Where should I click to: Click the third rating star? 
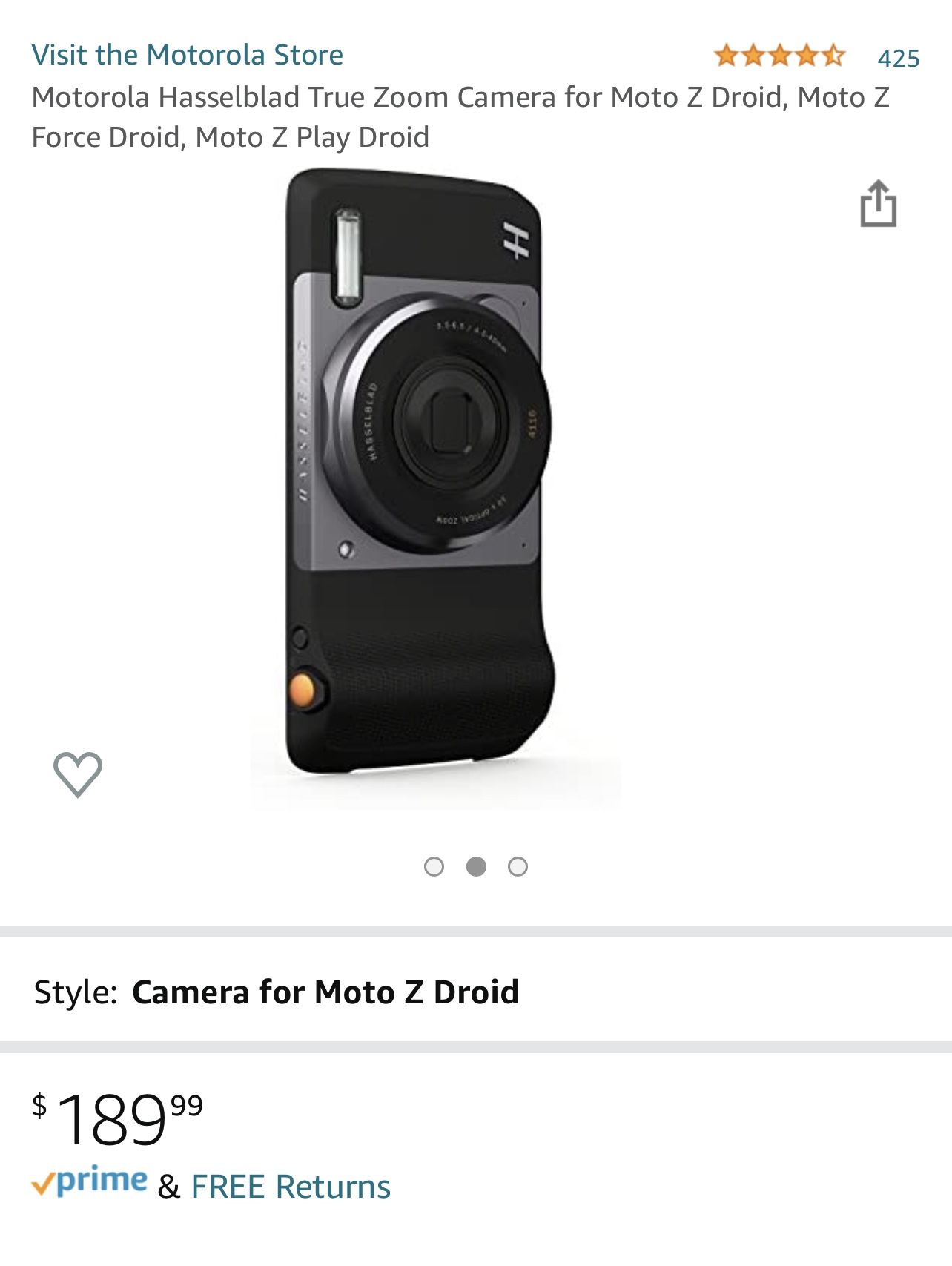781,55
